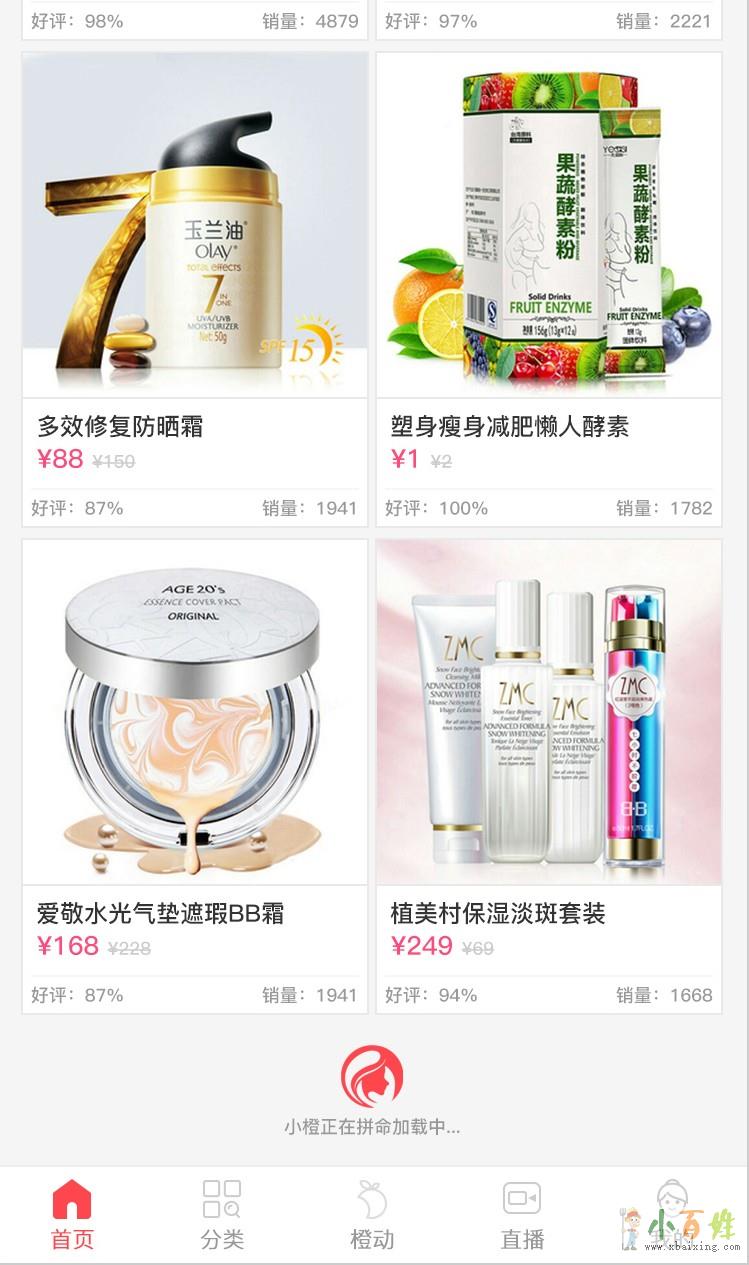This screenshot has height=1265, width=749.
Task: Switch to the 分类 tab
Action: 222,1215
